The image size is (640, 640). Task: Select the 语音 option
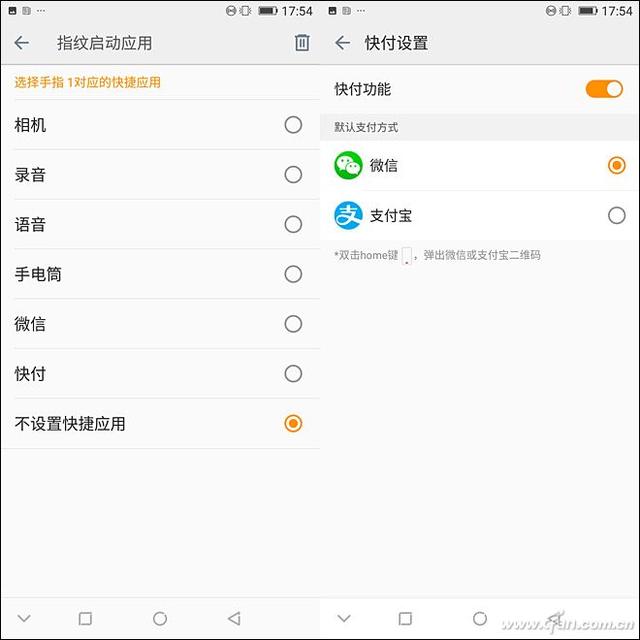tap(160, 224)
